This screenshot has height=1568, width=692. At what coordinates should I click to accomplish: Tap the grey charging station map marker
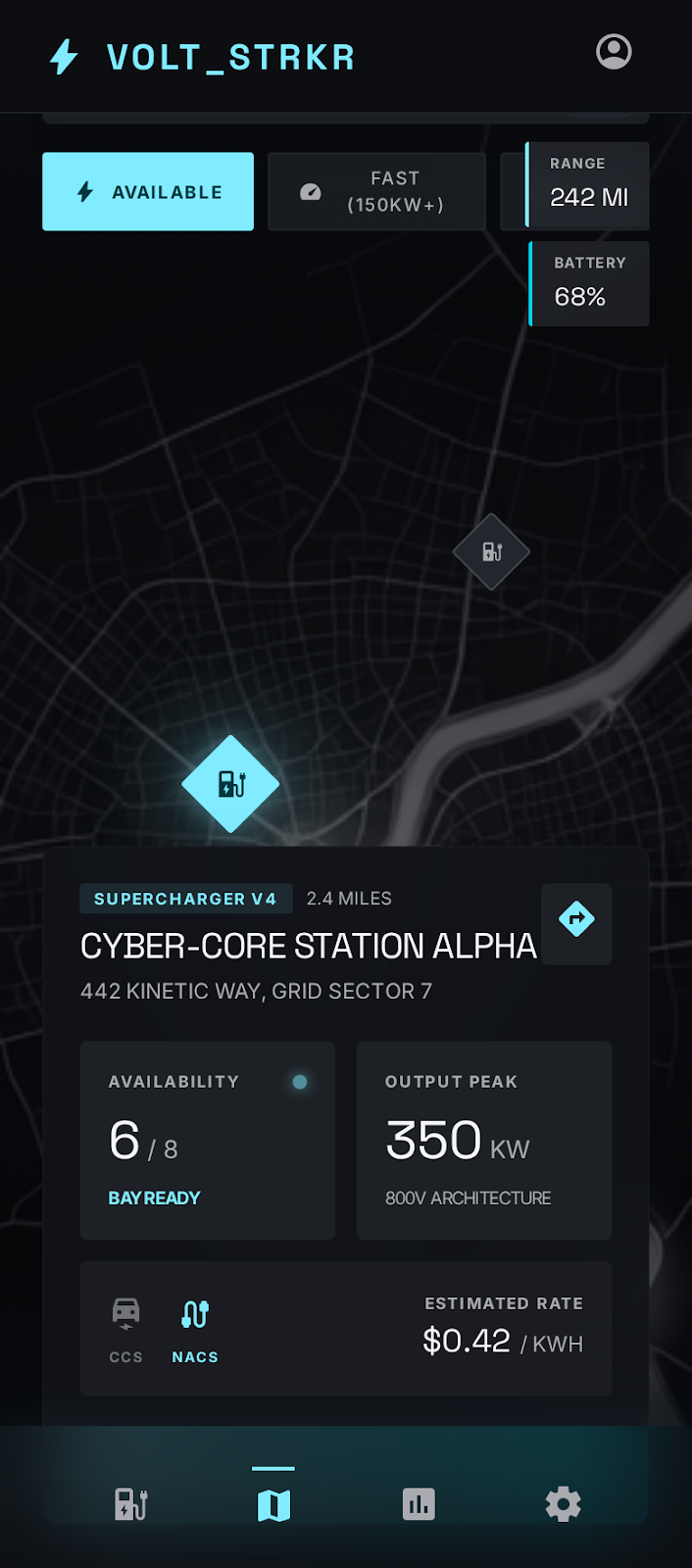coord(491,552)
